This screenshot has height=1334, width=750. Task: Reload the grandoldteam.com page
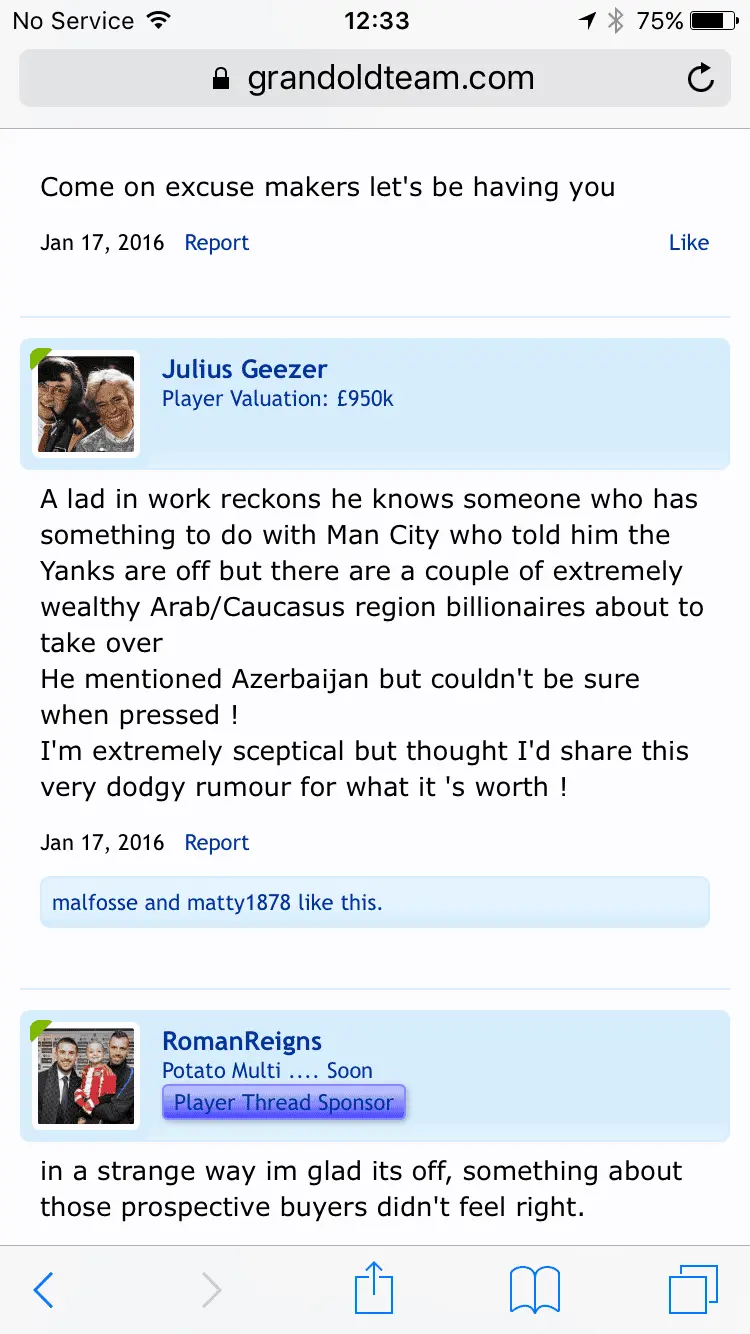[701, 78]
